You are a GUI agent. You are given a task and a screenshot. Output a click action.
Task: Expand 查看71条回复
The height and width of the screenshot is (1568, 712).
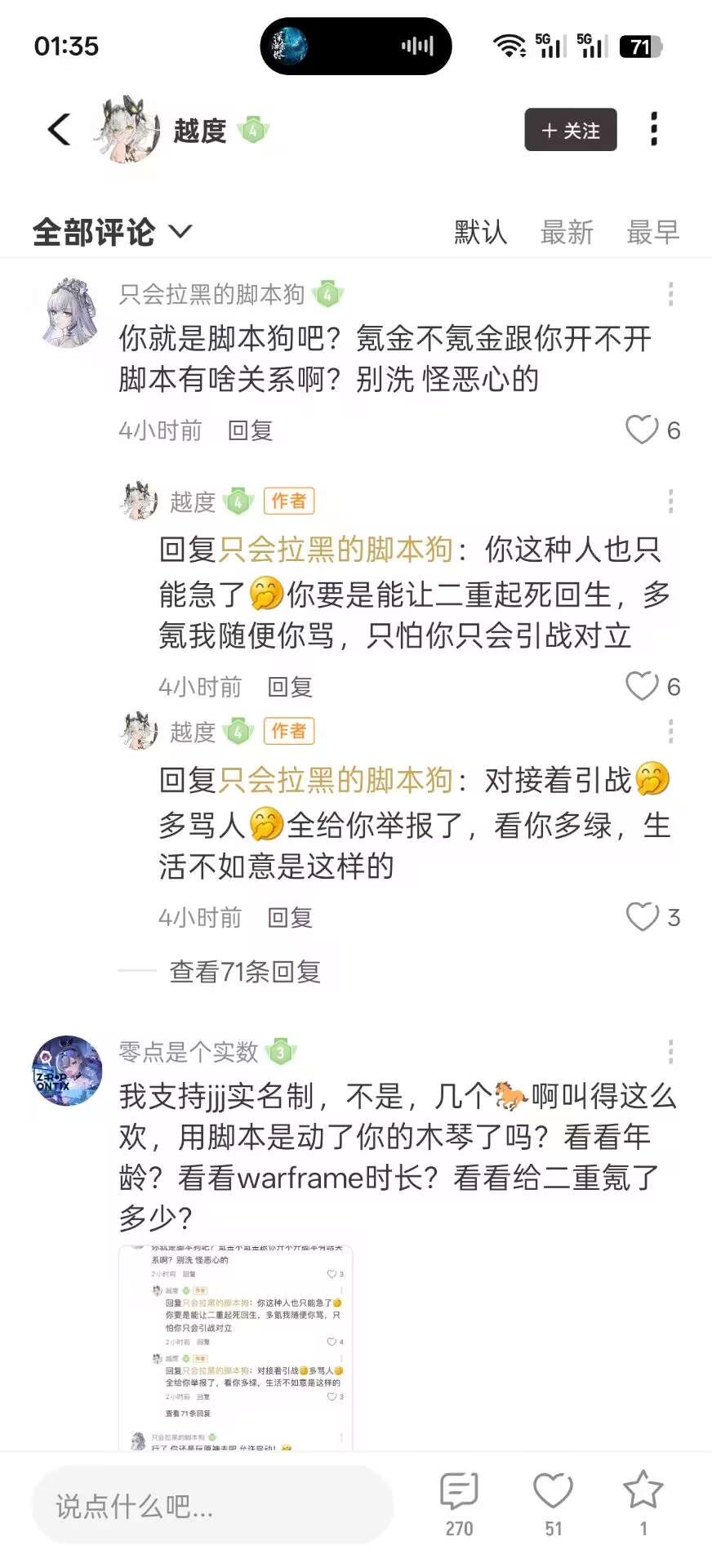tap(244, 971)
